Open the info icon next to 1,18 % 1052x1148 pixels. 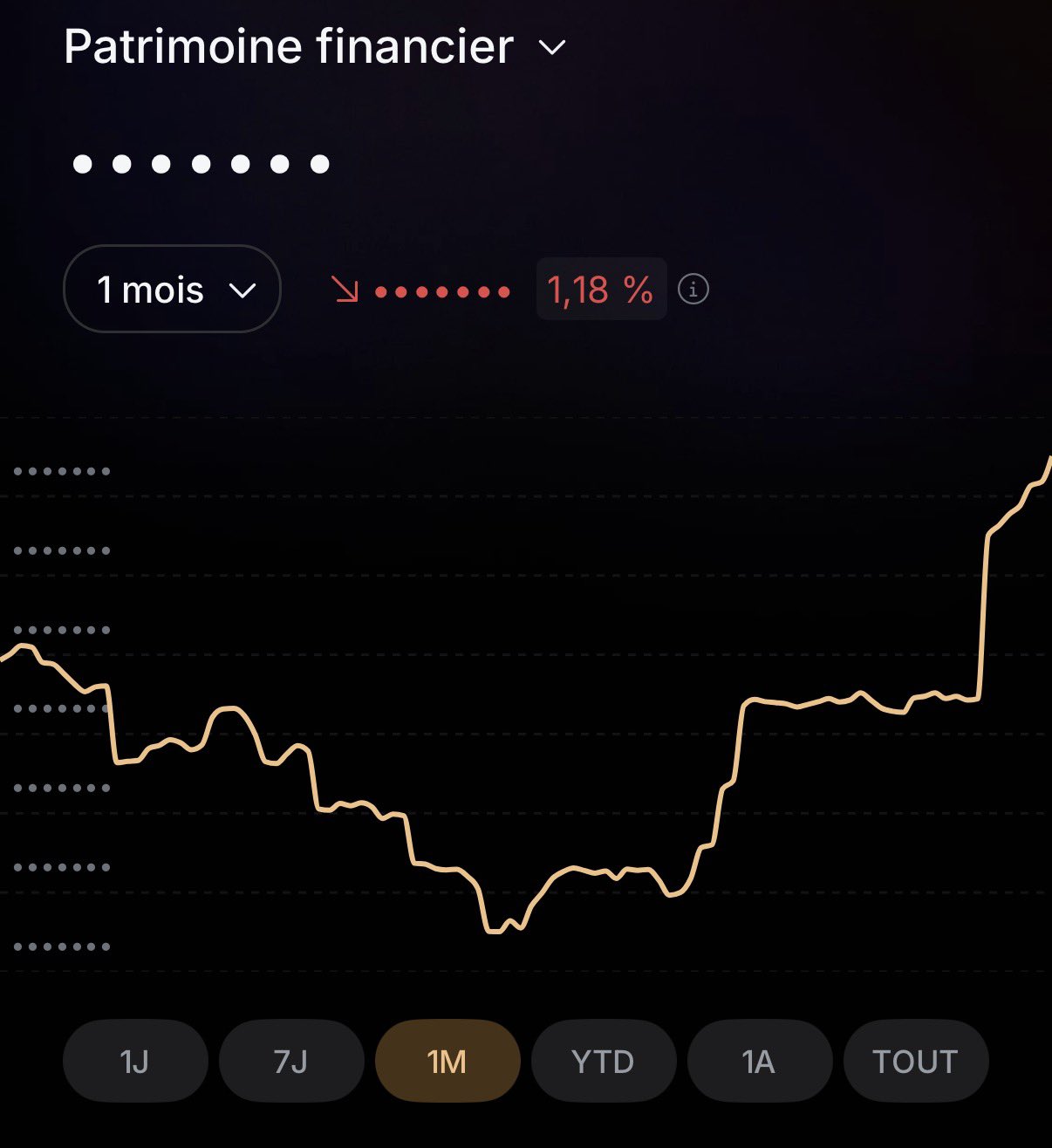pyautogui.click(x=693, y=289)
